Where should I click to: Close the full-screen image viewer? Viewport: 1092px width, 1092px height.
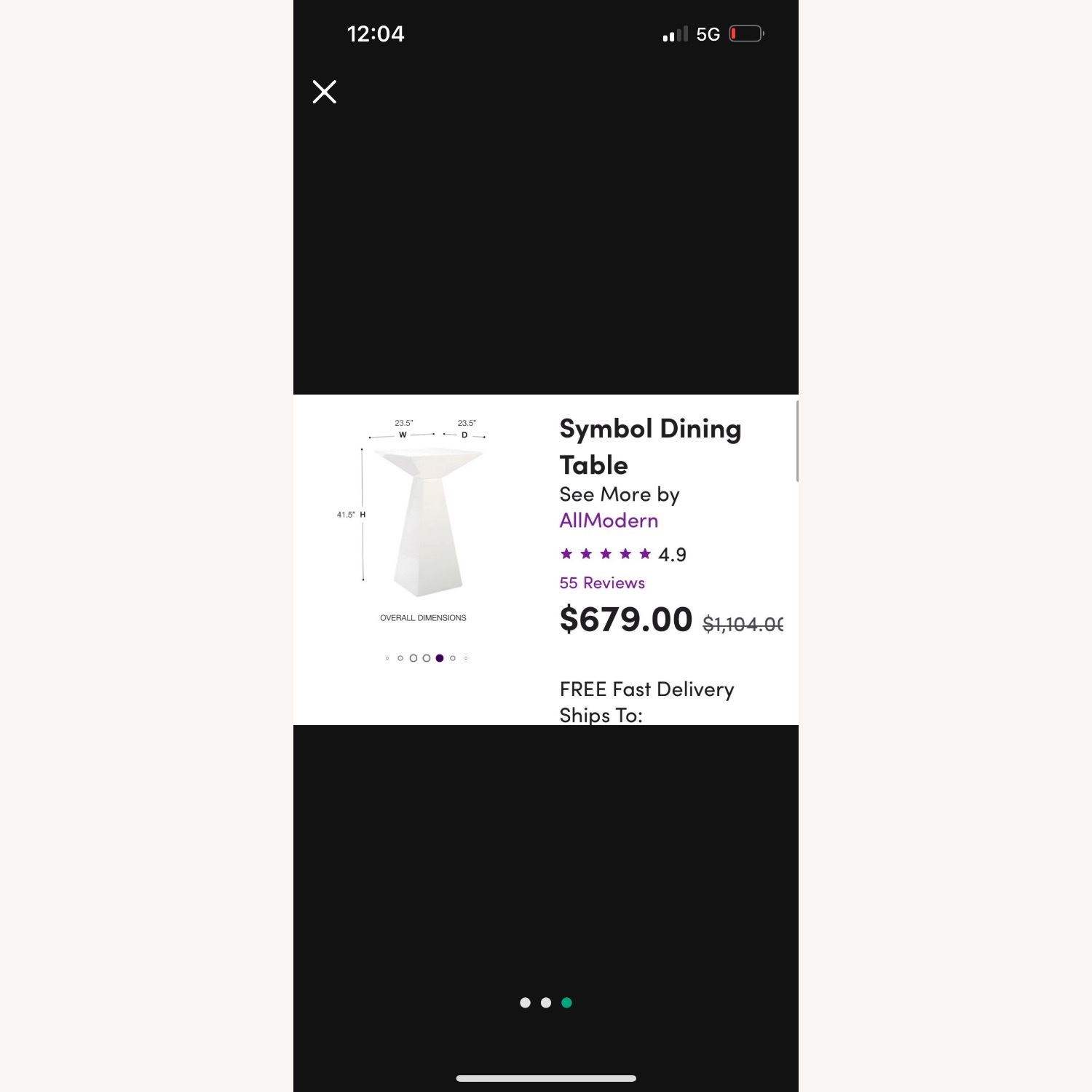[x=325, y=92]
